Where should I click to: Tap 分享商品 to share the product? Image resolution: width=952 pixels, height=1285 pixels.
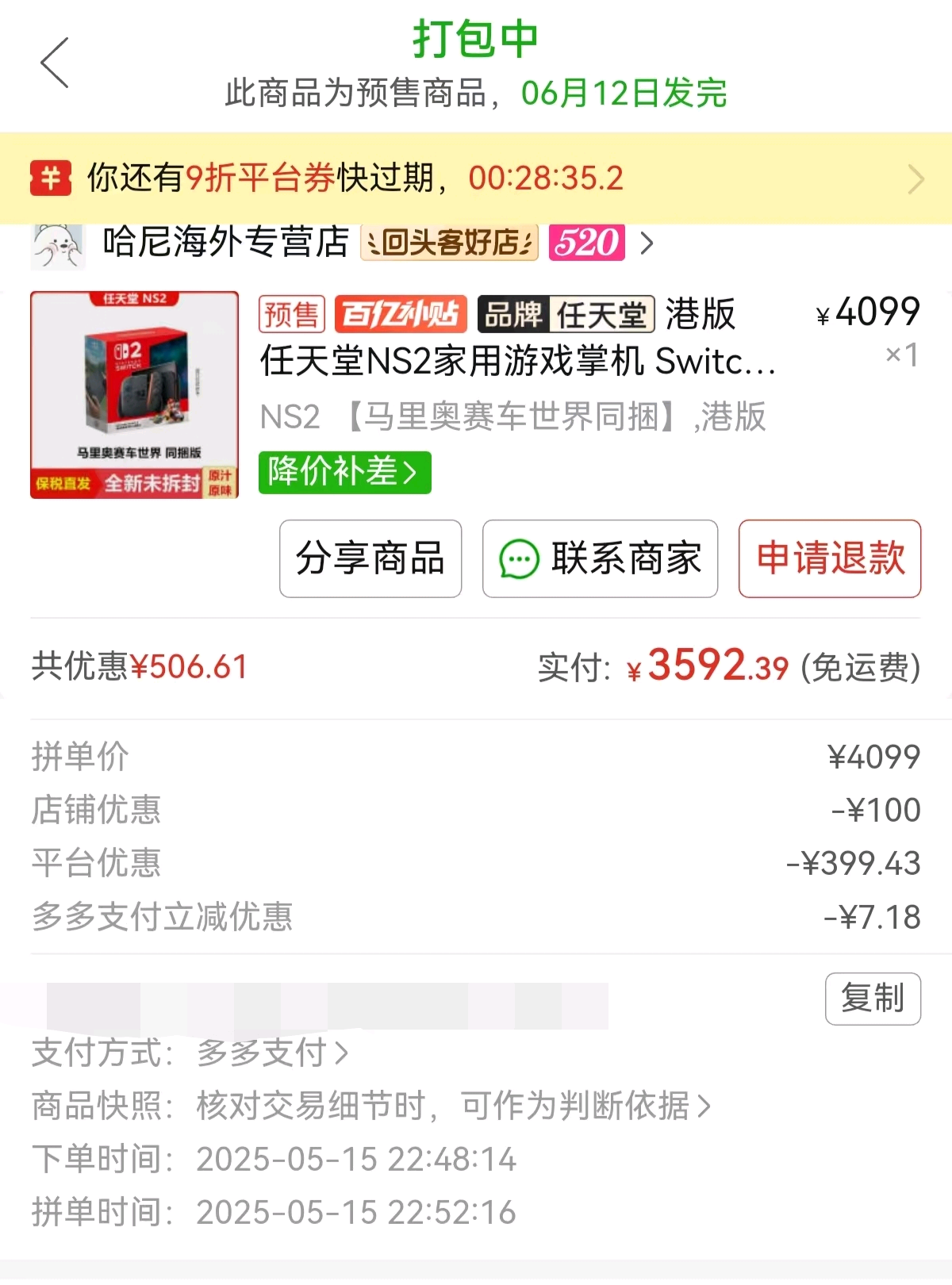pos(370,558)
